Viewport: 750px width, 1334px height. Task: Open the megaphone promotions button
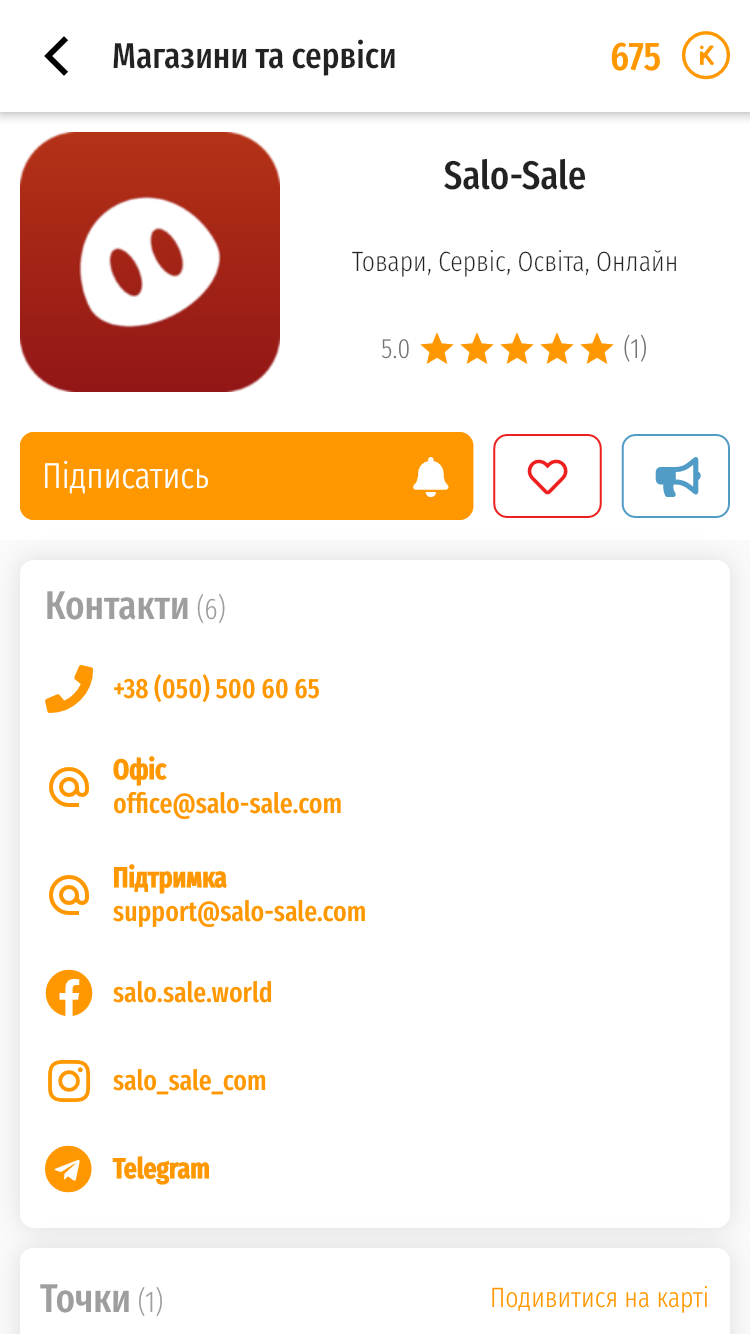pos(676,476)
